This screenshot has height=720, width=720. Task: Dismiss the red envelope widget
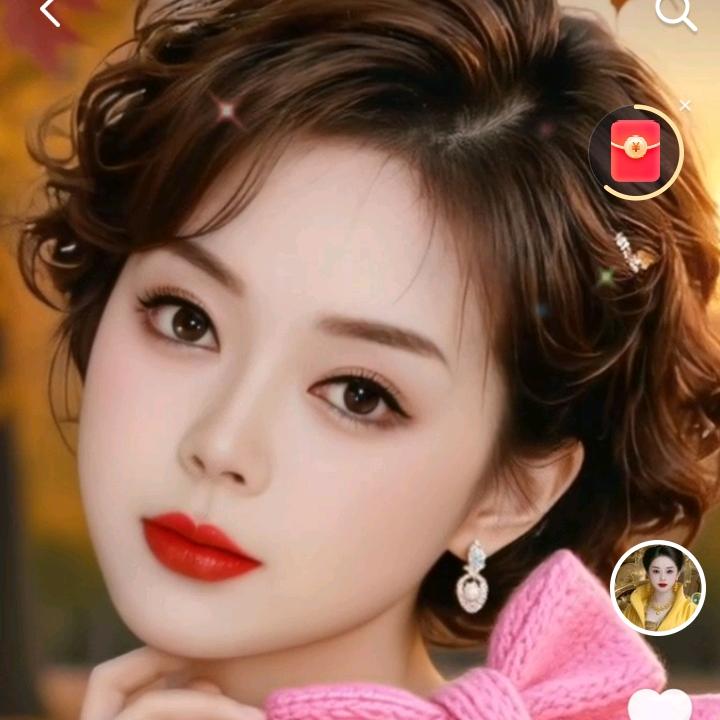pos(685,105)
